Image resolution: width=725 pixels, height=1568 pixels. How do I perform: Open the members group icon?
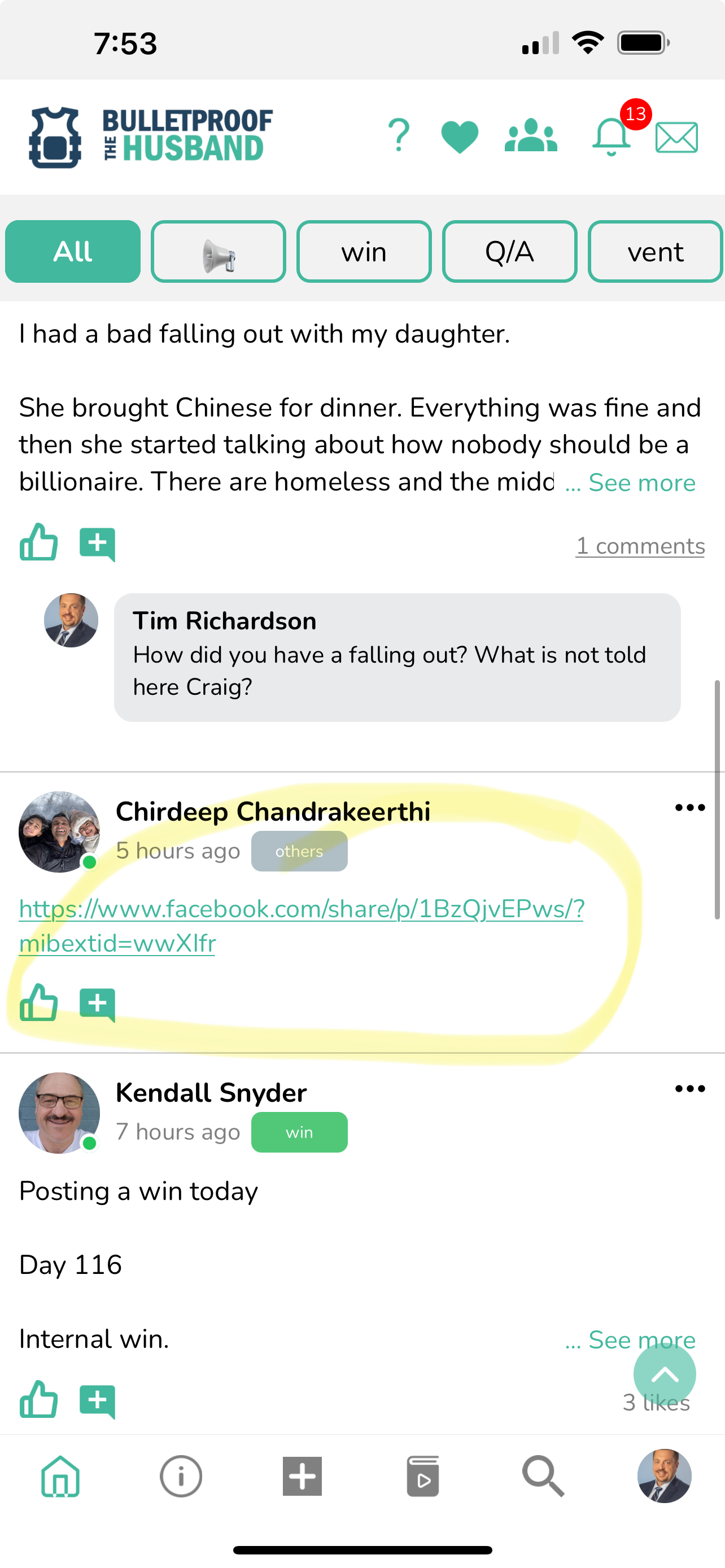tap(531, 135)
